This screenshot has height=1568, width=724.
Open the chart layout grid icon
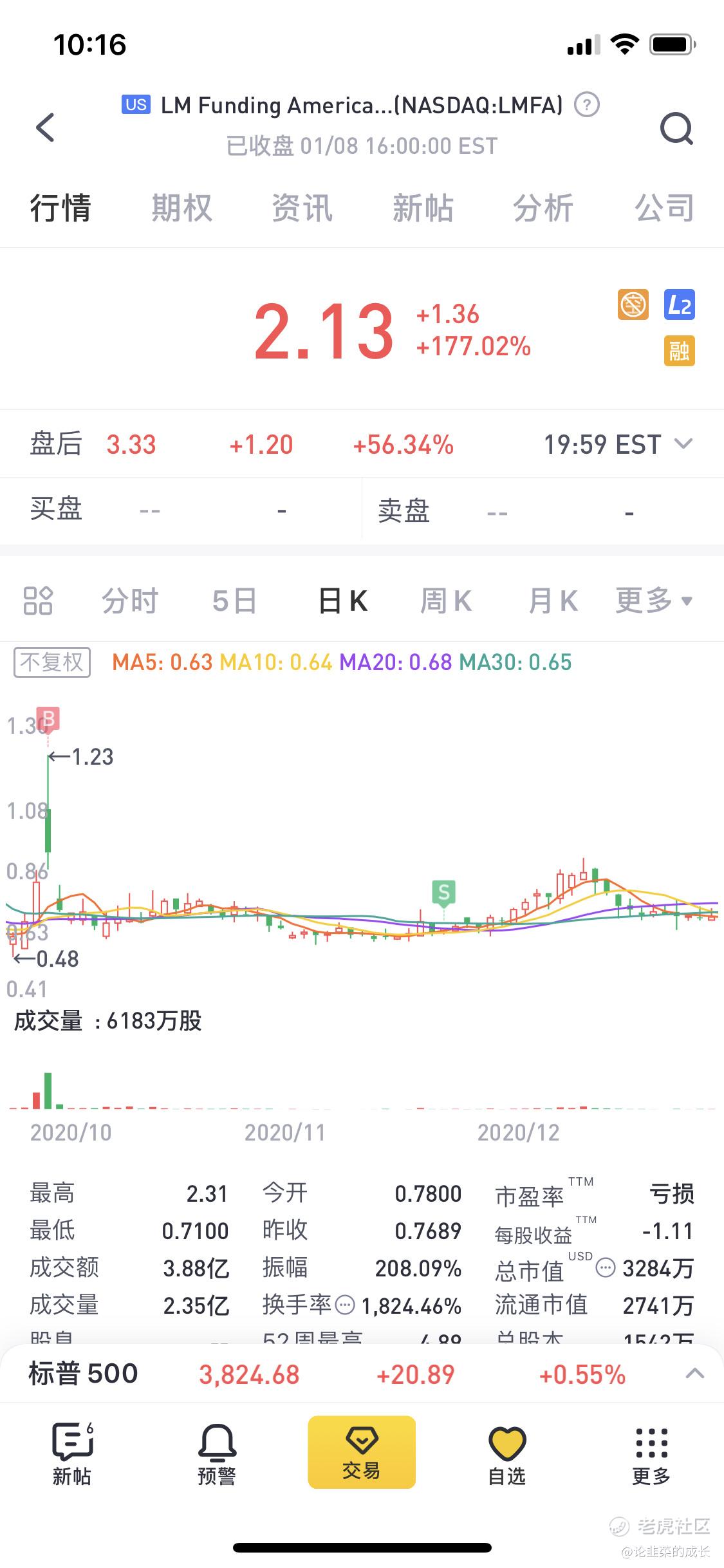point(38,601)
